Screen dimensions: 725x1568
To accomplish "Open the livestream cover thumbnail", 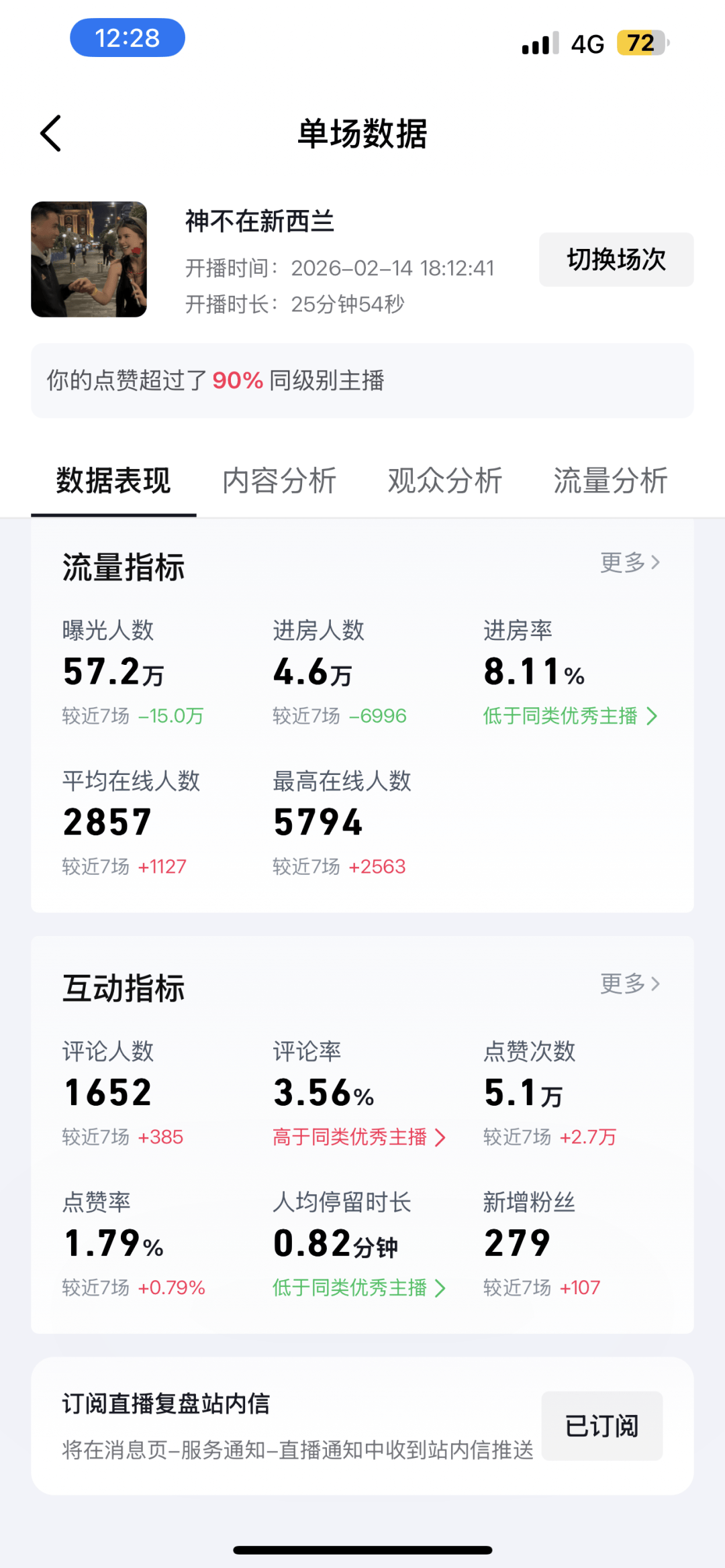I will 89,259.
